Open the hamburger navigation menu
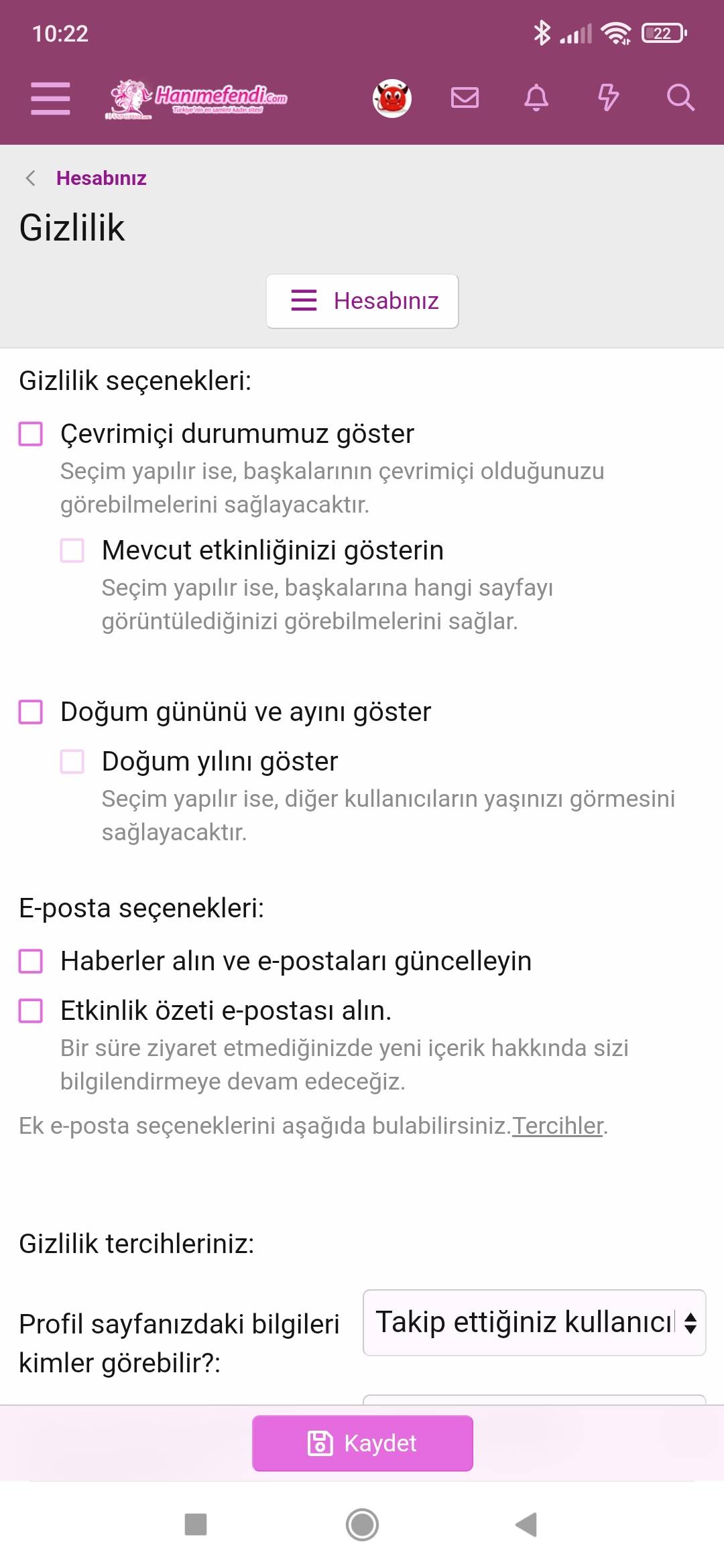Image resolution: width=724 pixels, height=1568 pixels. (50, 99)
